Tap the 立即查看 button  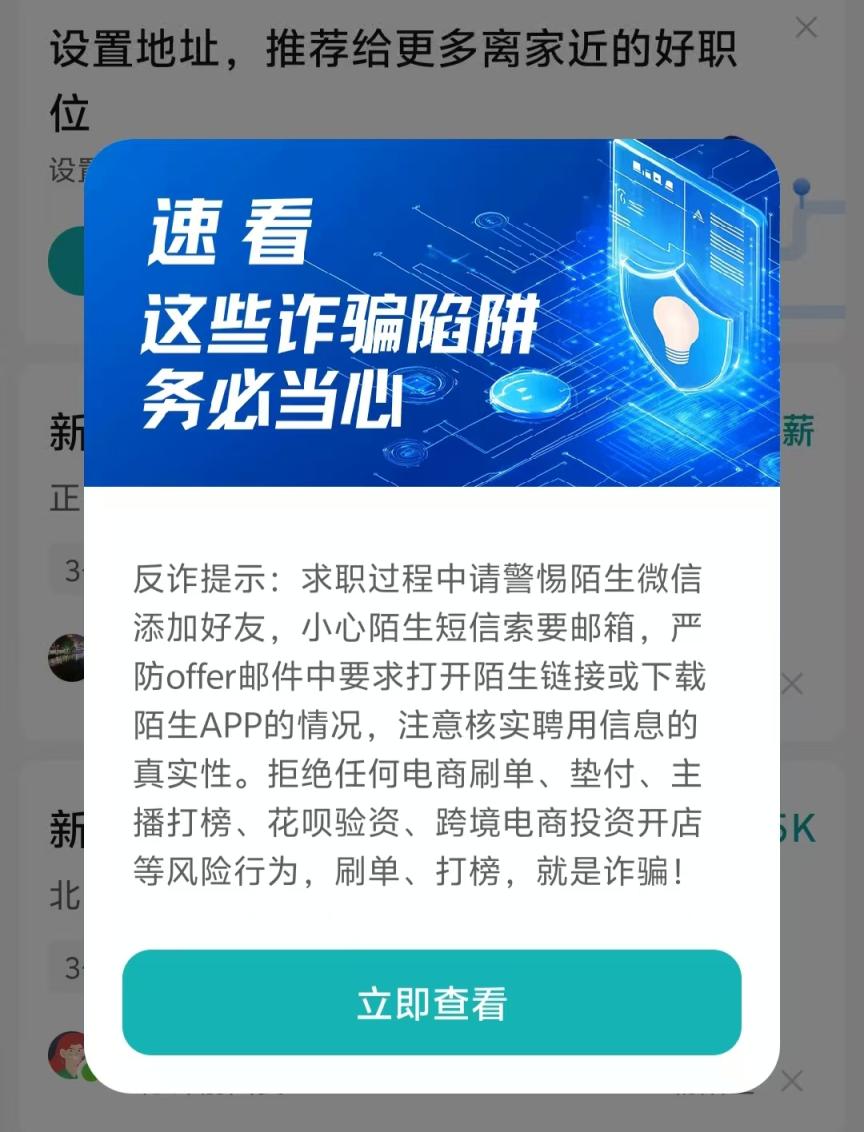[x=432, y=1003]
